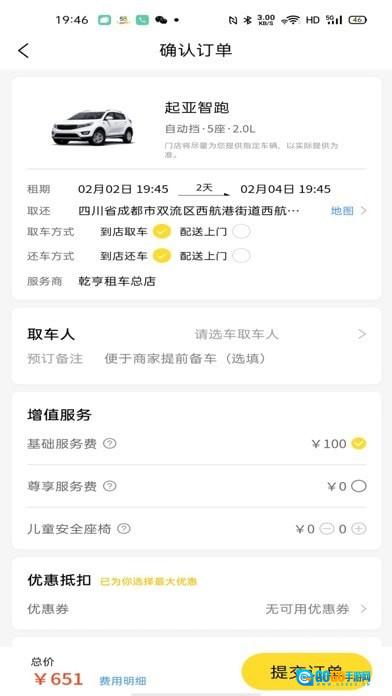Increase 儿童安全座椅 quantity with plus
The width and height of the screenshot is (392, 696).
click(359, 529)
